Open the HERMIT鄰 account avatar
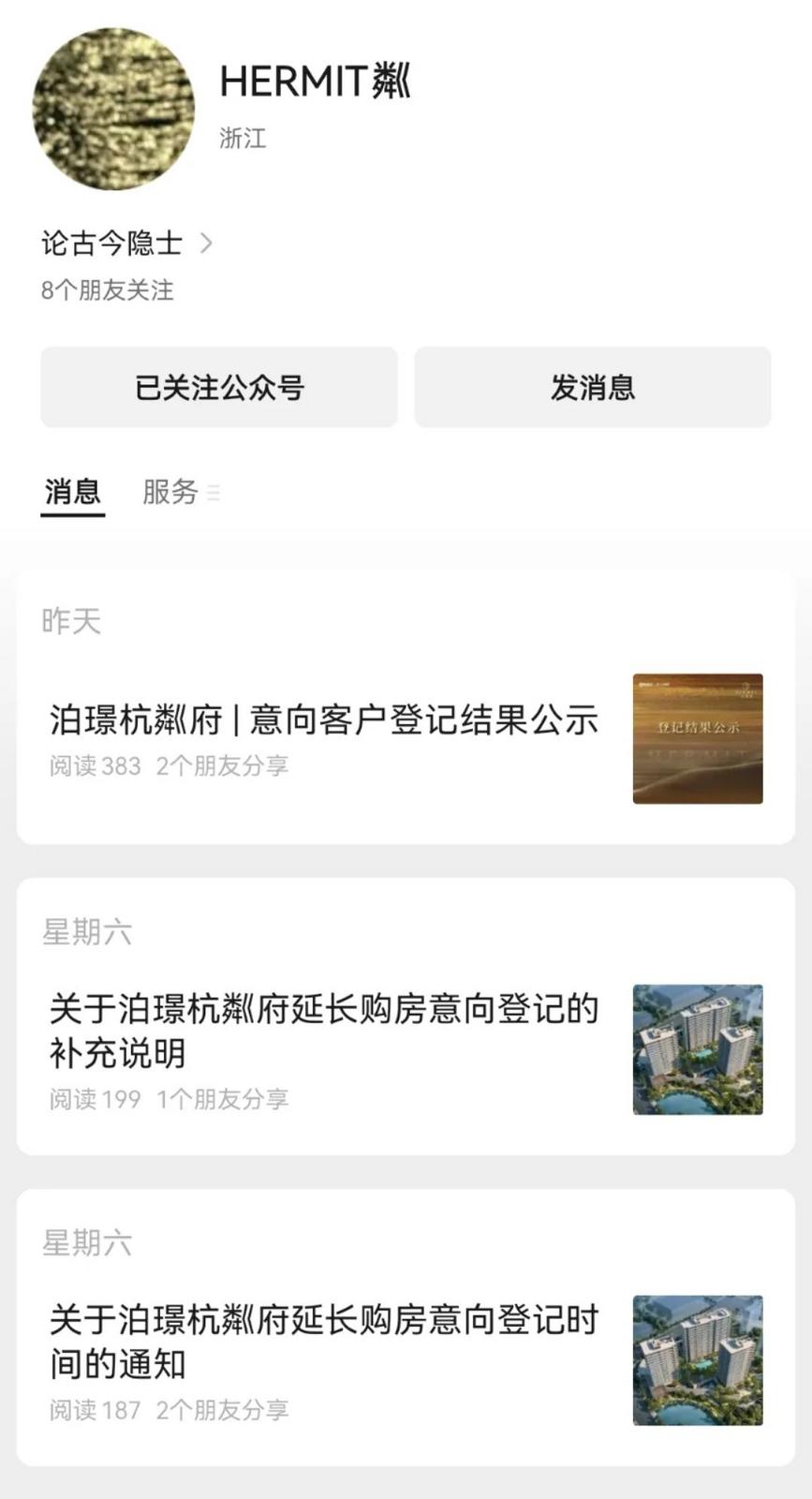 pos(113,108)
